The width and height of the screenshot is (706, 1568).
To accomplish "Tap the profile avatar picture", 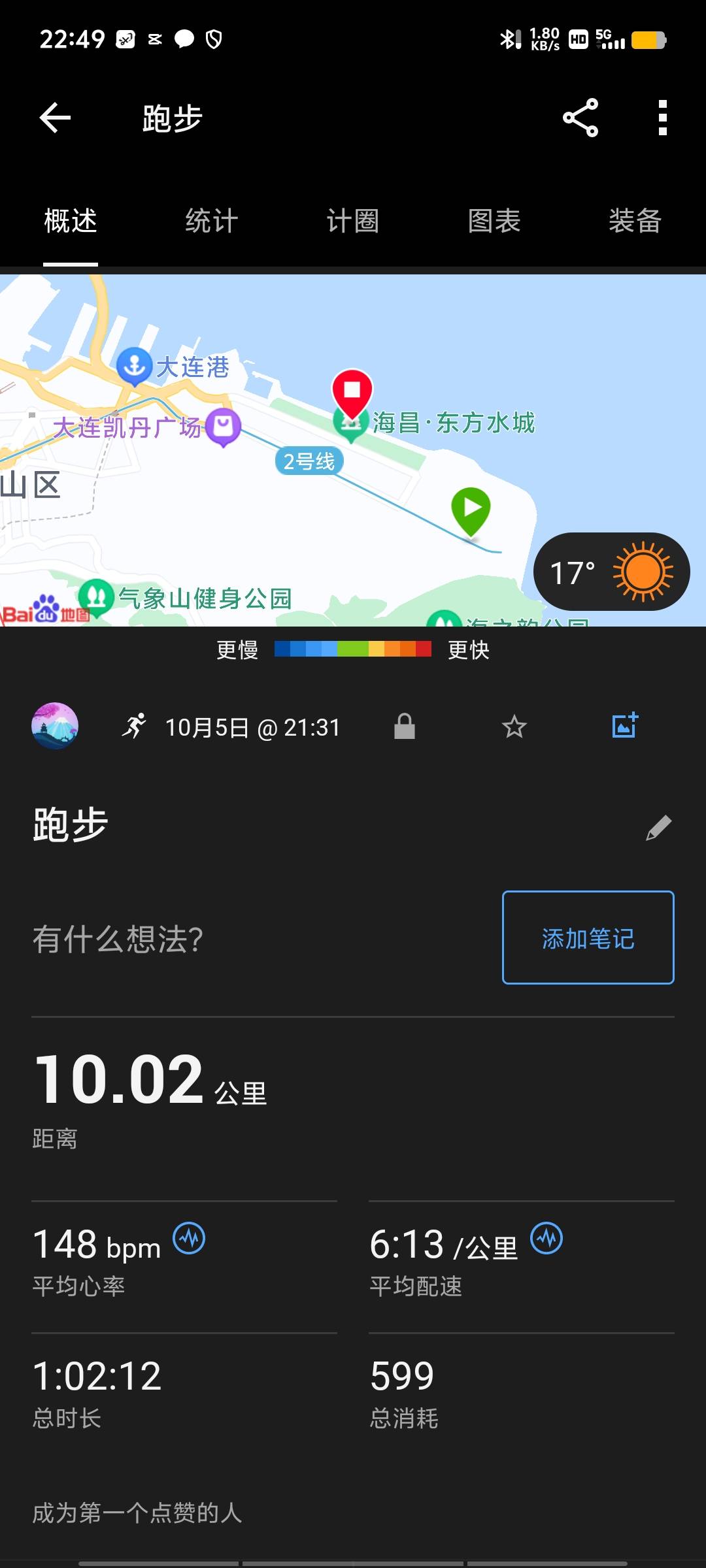I will [x=55, y=726].
